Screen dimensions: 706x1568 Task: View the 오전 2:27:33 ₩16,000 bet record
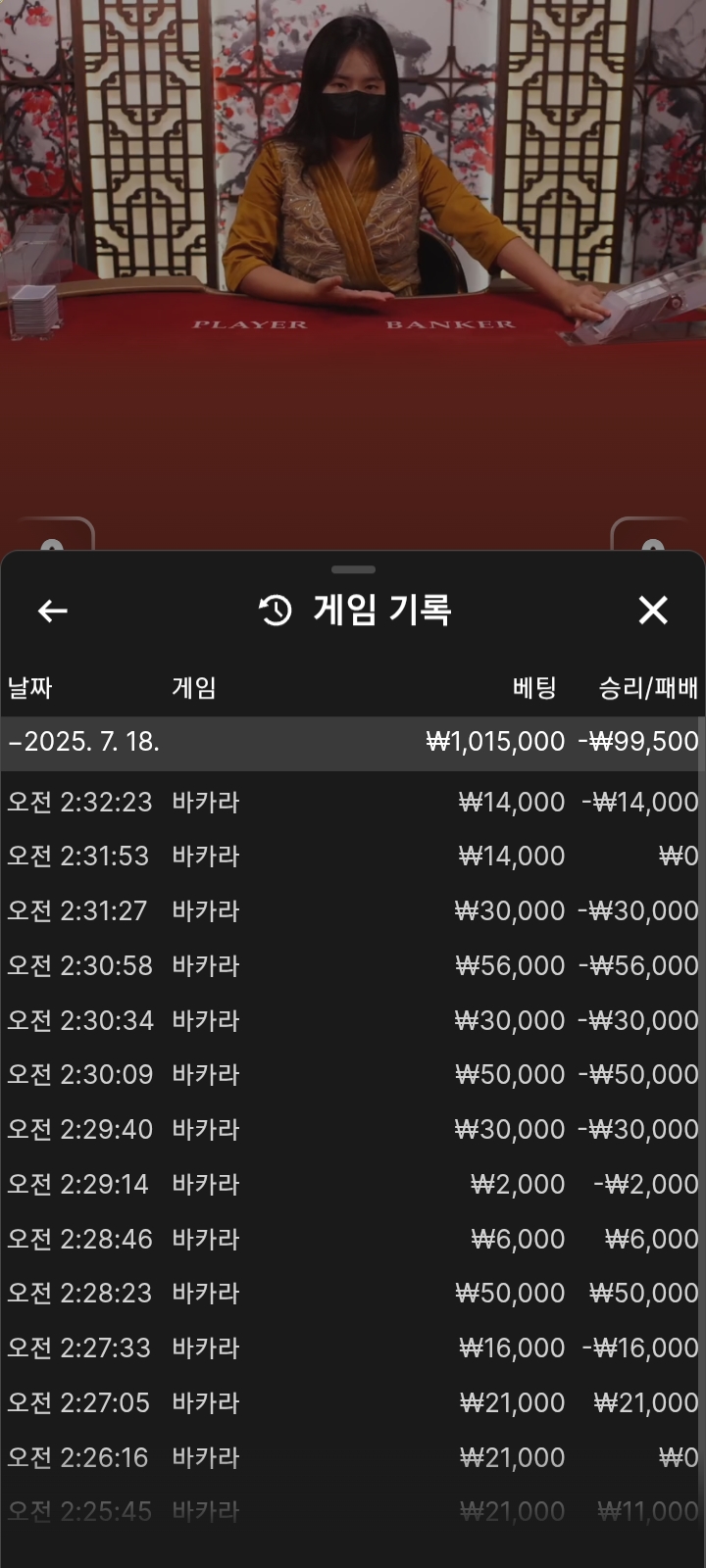pyautogui.click(x=353, y=1348)
